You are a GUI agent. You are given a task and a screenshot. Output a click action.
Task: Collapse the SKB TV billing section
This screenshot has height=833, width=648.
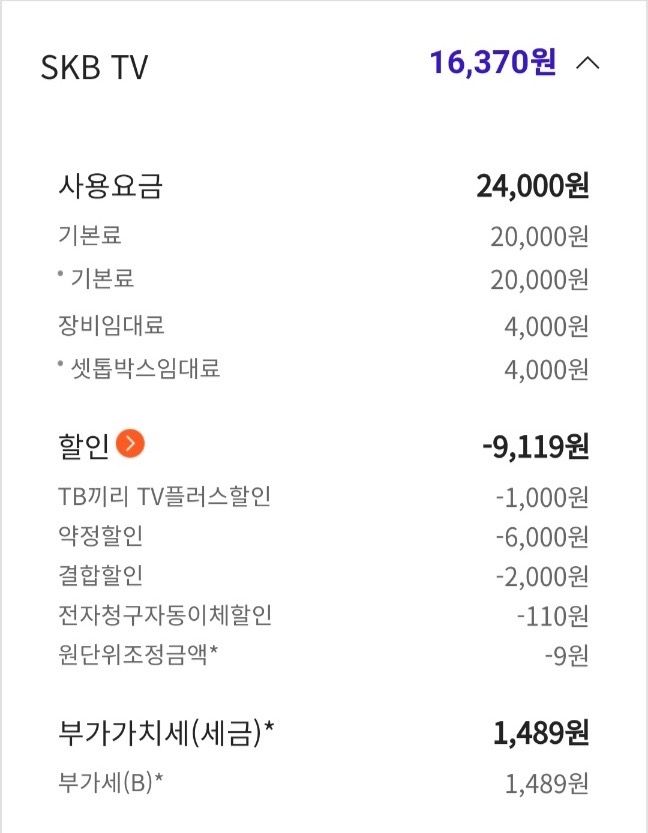588,64
